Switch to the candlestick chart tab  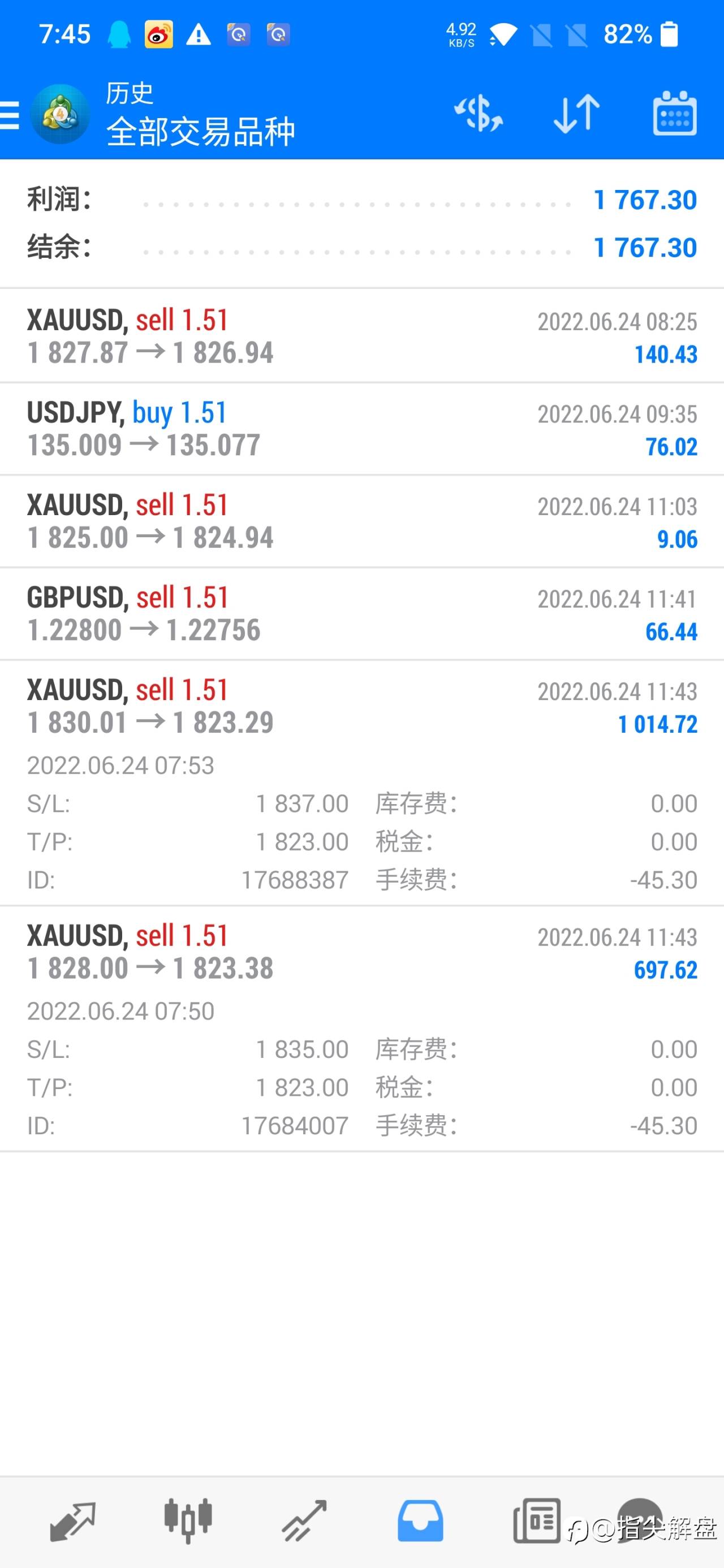188,1522
